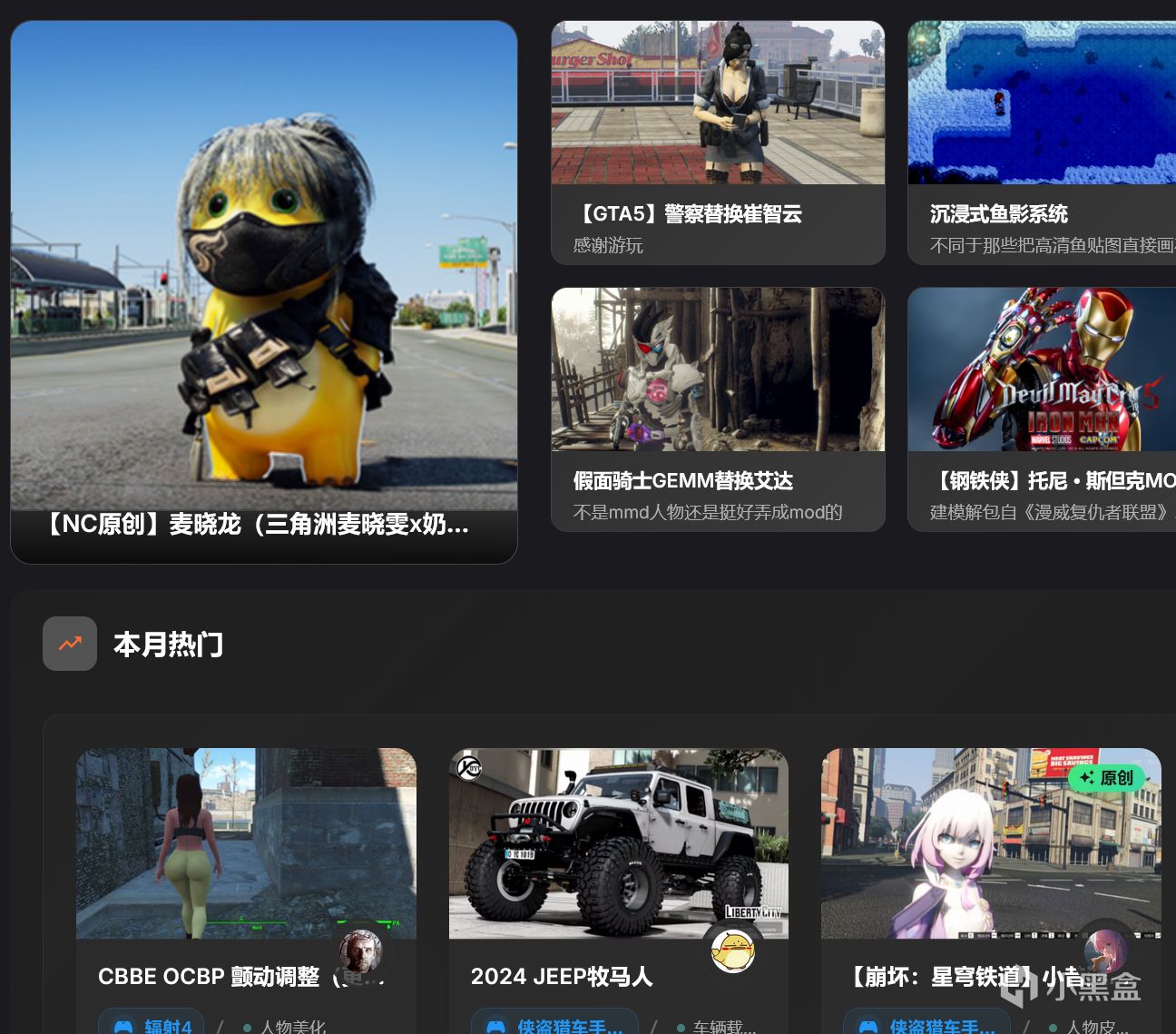The image size is (1176, 1034).
Task: Open the 【崩坏：星穹铁道】 mod card
Action: 990,844
